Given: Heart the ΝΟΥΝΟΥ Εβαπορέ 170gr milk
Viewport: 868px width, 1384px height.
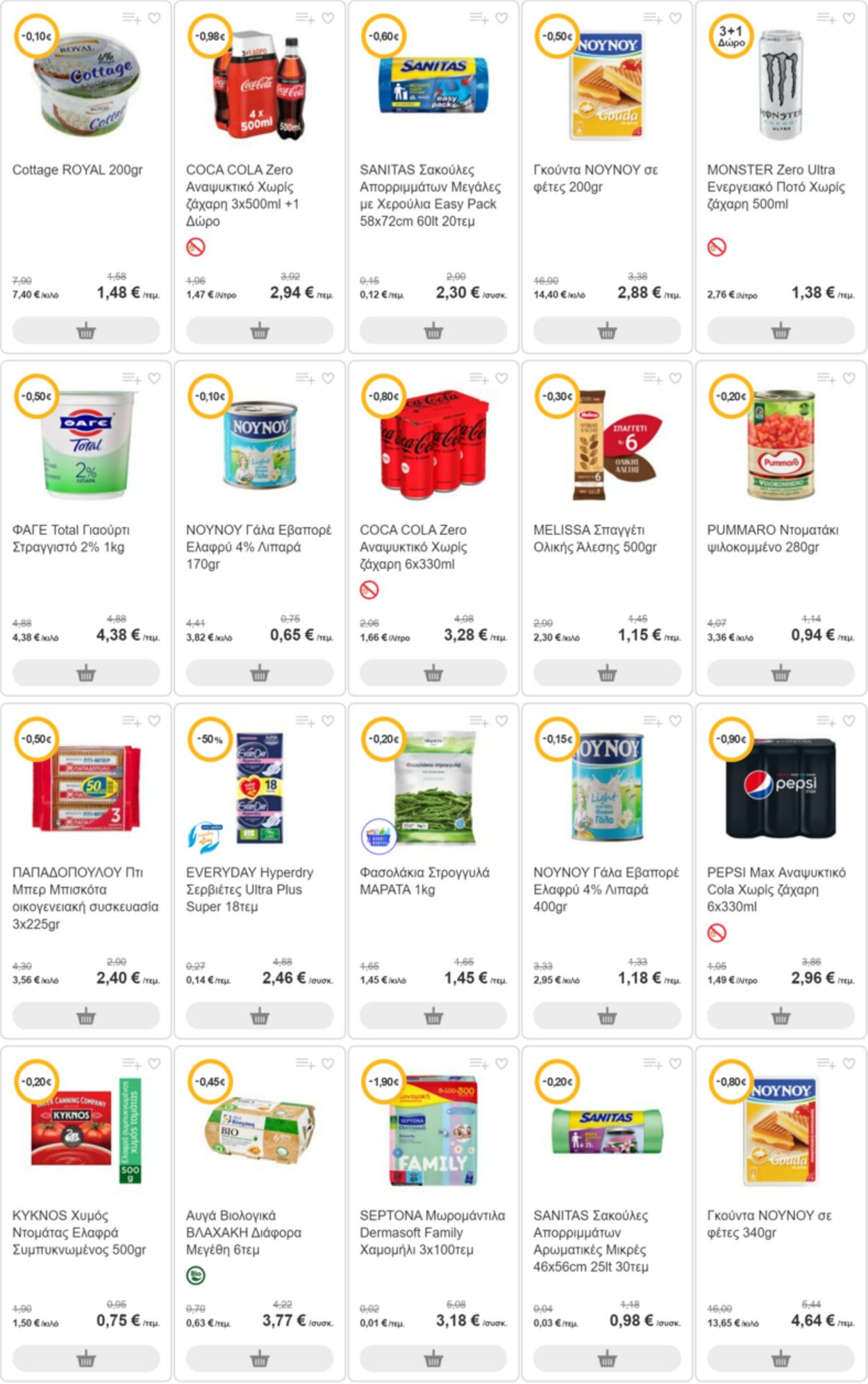Looking at the screenshot, I should tap(328, 379).
